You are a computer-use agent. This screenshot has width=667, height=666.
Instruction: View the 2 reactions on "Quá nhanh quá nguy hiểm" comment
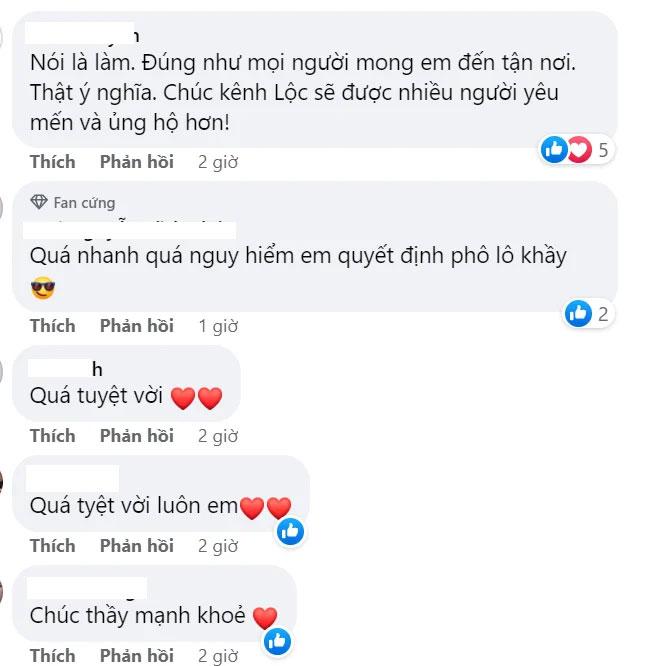588,314
